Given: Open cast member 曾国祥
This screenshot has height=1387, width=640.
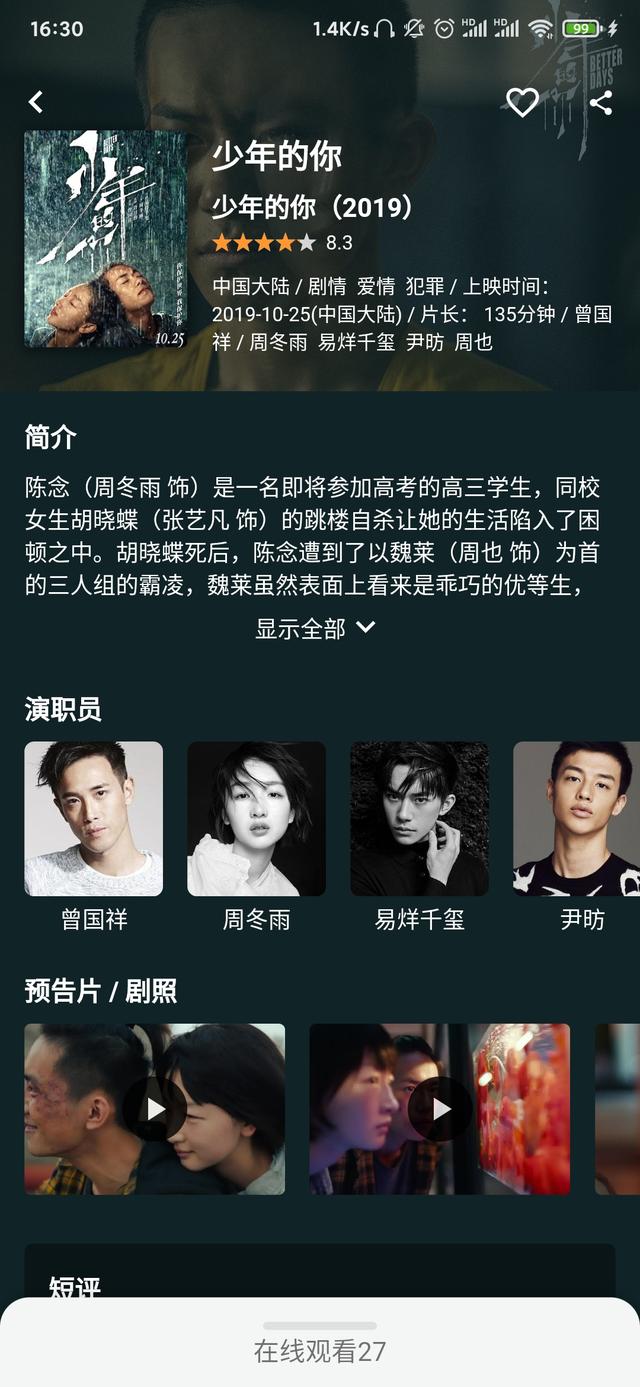Looking at the screenshot, I should [94, 819].
